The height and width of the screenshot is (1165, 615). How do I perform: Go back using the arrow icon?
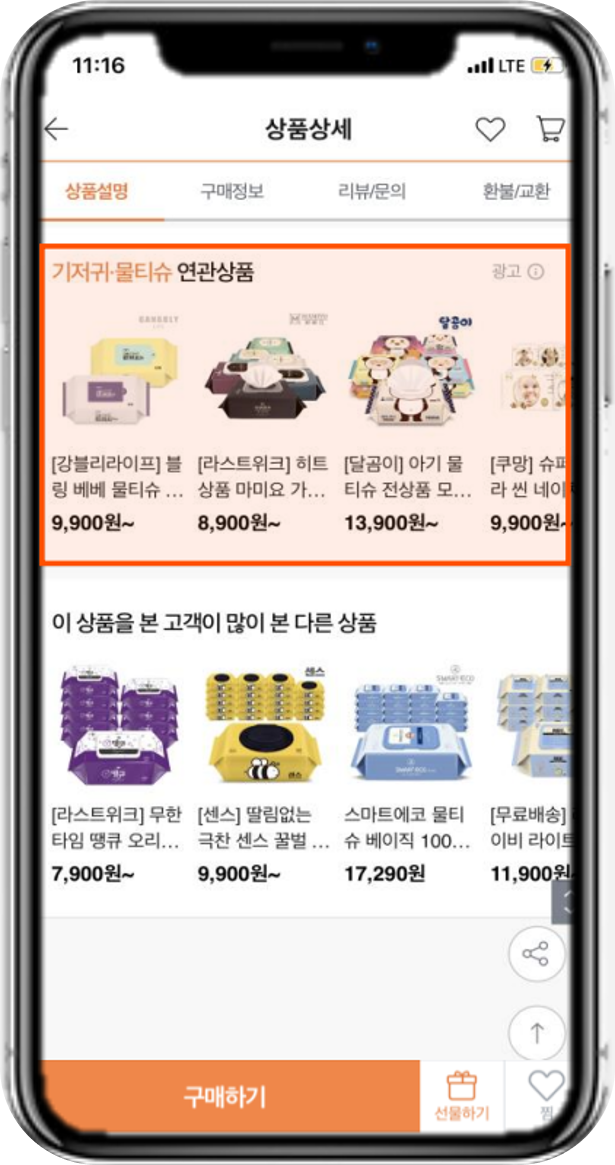(x=57, y=129)
